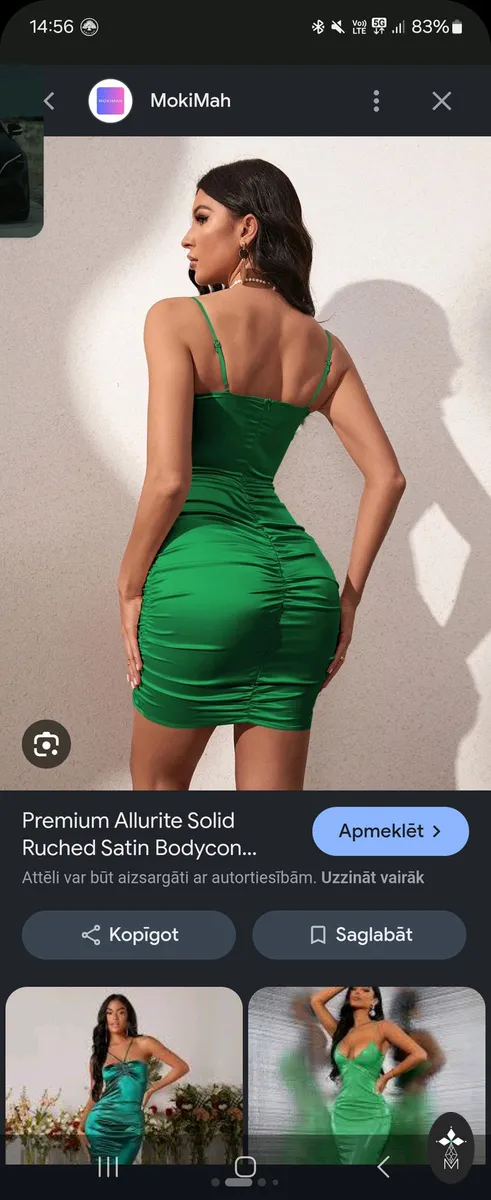Image resolution: width=491 pixels, height=1200 pixels.
Task: Open the three-dot overflow menu
Action: tap(376, 101)
